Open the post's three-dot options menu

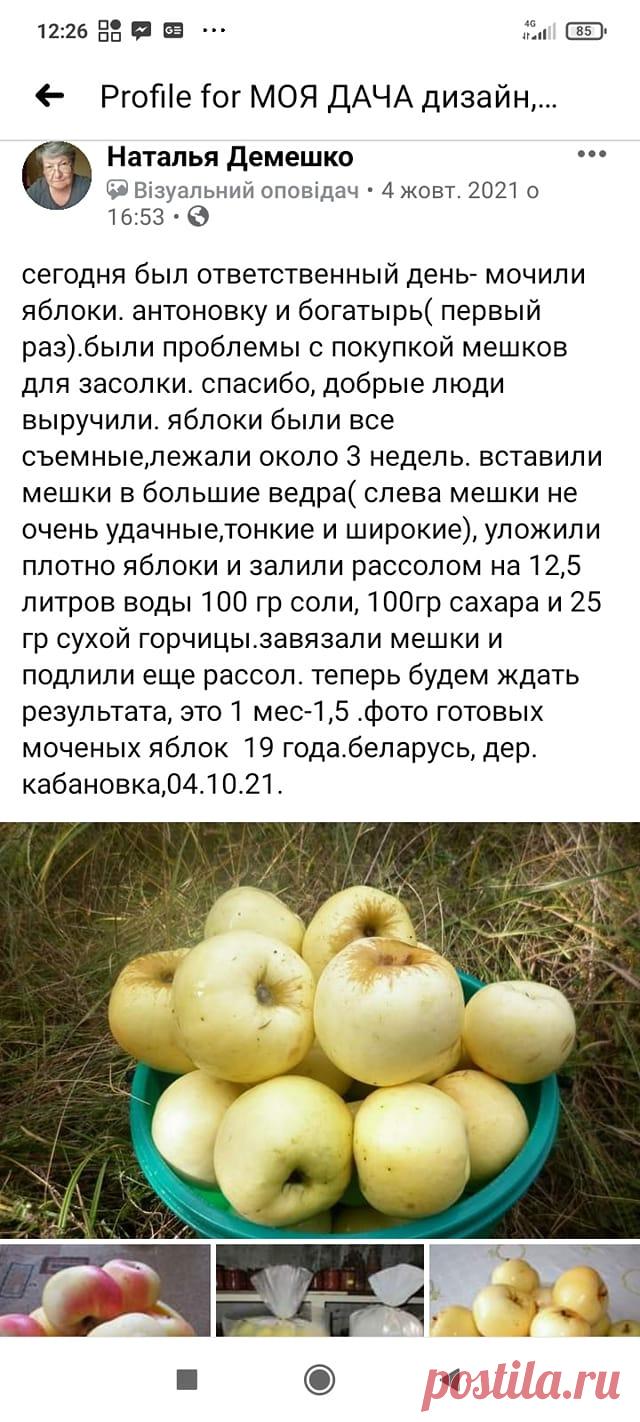(591, 155)
